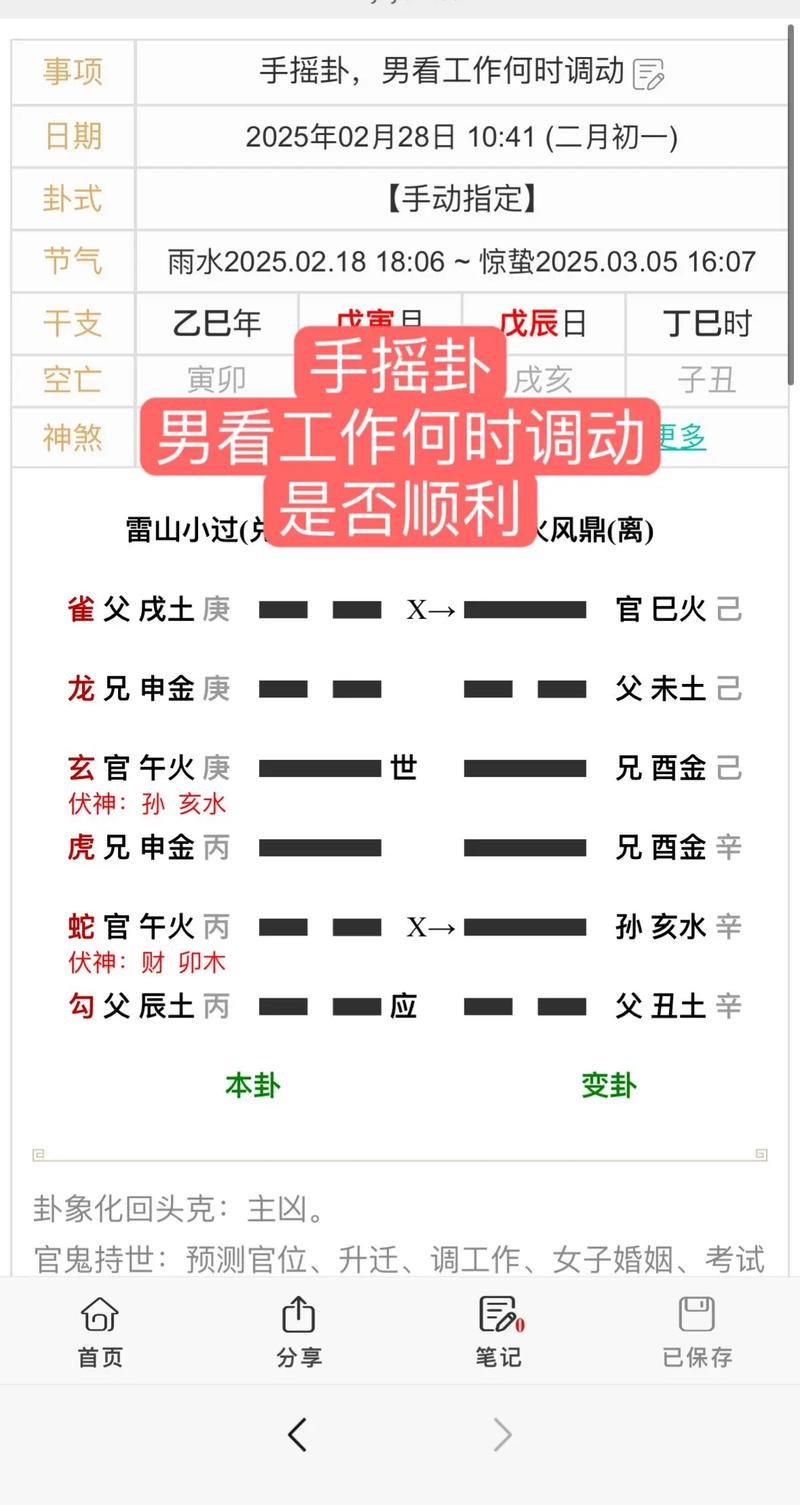The height and width of the screenshot is (1505, 800).
Task: Tap the 已保存 saved button
Action: pos(698,1332)
